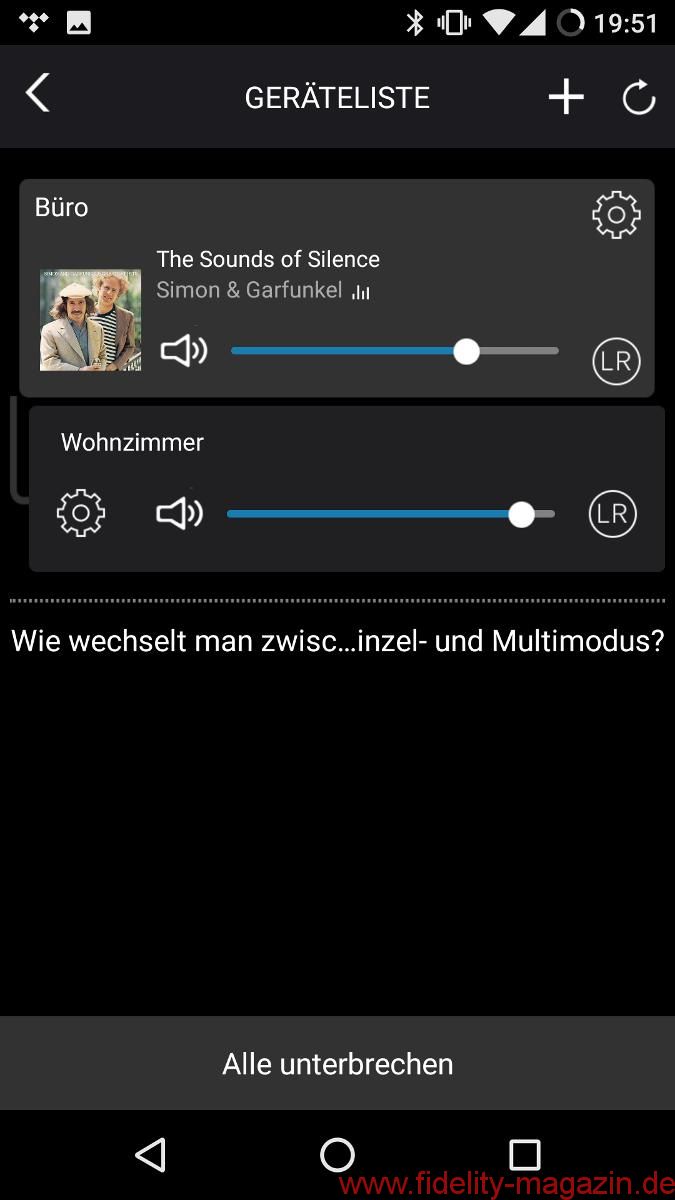
Task: Open the Einzel- und Multimodus help question
Action: [337, 641]
